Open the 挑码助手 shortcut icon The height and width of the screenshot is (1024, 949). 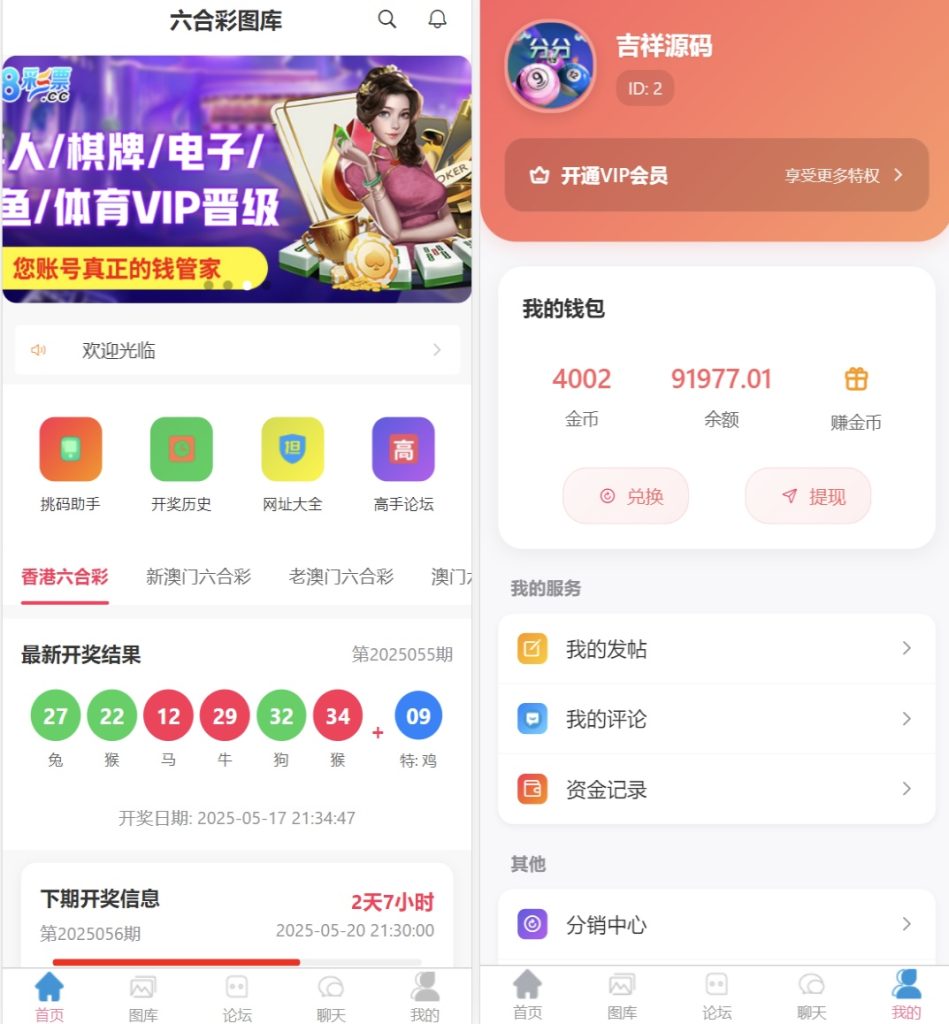click(x=70, y=449)
